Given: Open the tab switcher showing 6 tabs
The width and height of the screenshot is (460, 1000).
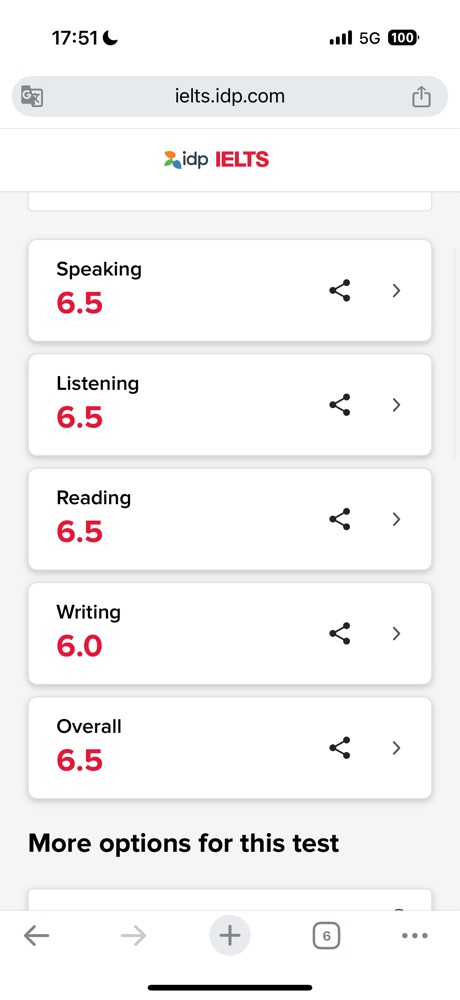Looking at the screenshot, I should (326, 936).
